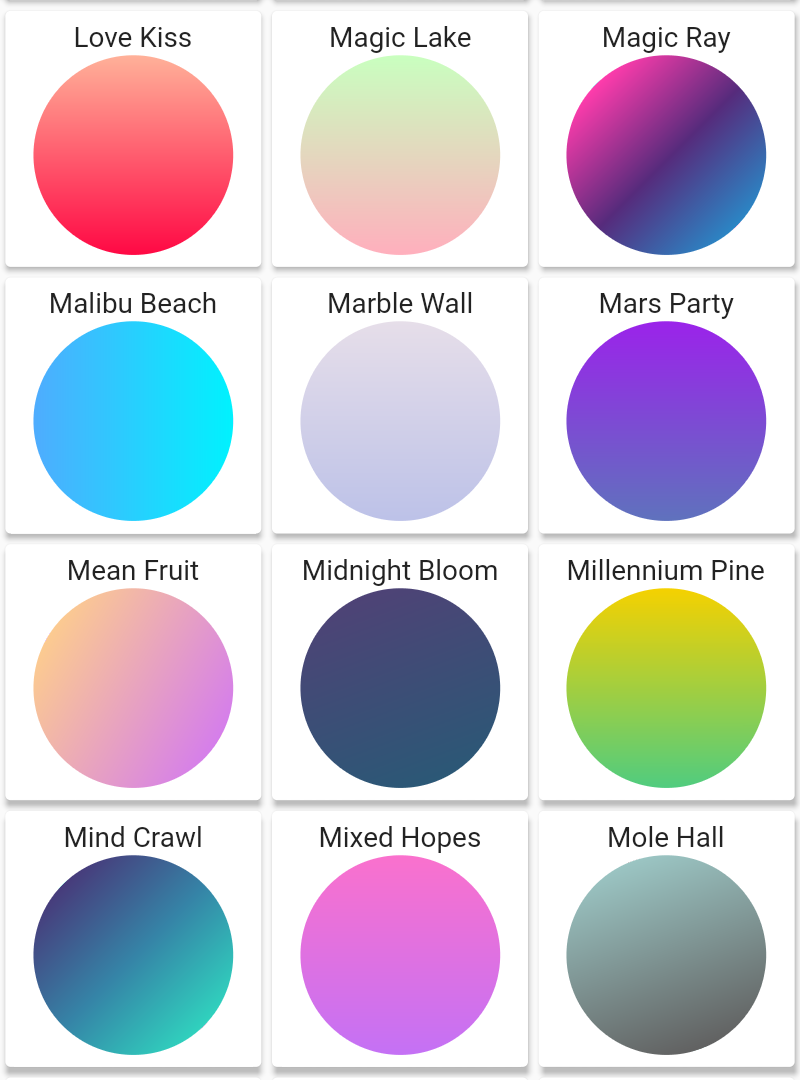
Task: Select the Mars Party gradient
Action: (666, 421)
